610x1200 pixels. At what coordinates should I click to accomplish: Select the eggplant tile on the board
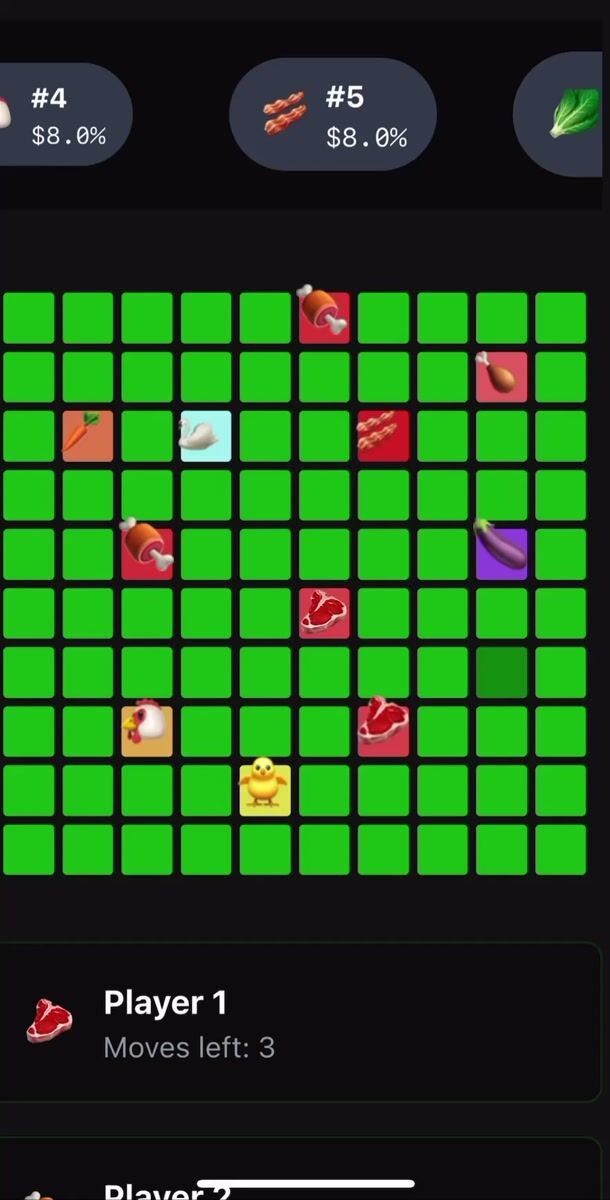pyautogui.click(x=501, y=554)
